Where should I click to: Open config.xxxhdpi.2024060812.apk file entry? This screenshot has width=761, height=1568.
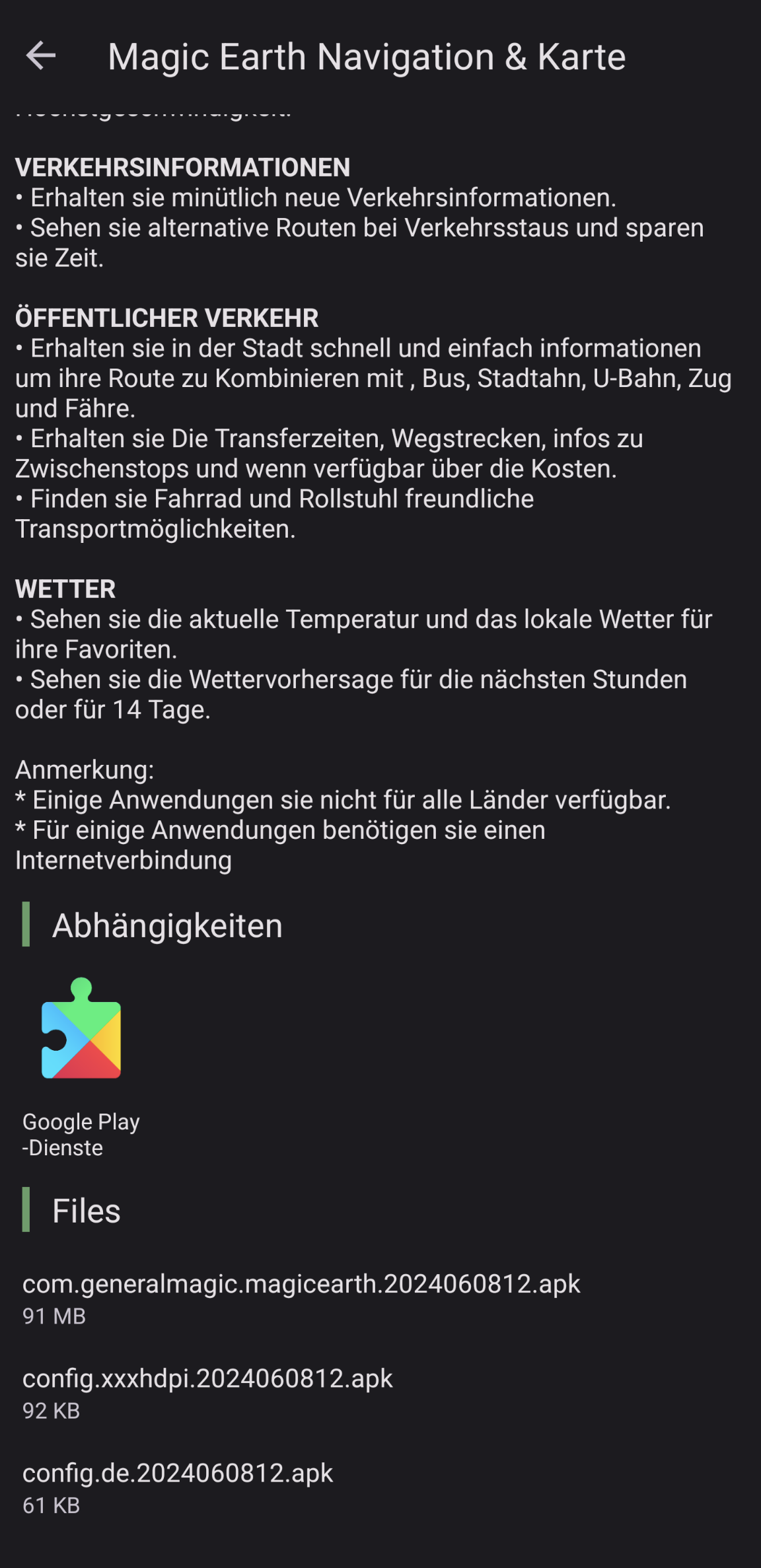(x=380, y=1393)
